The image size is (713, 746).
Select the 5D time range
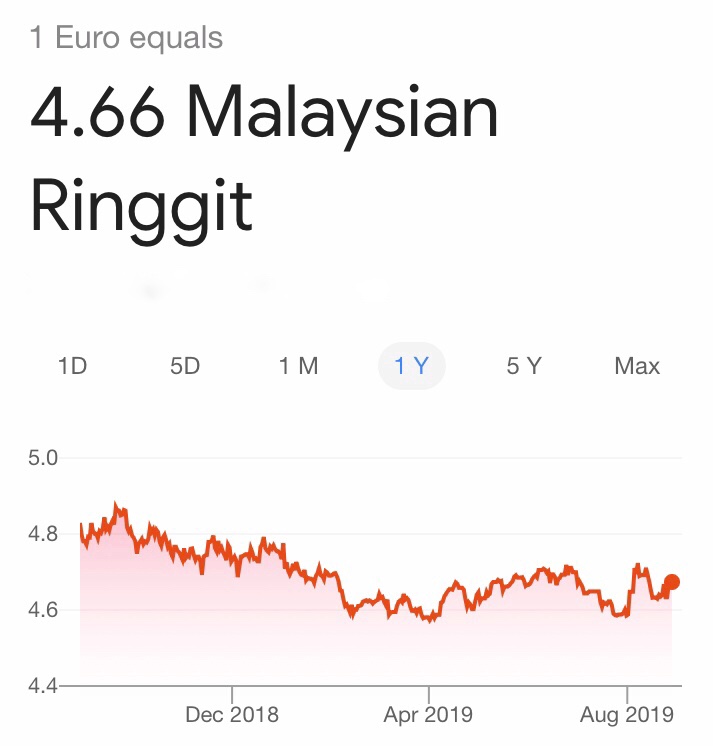point(185,366)
